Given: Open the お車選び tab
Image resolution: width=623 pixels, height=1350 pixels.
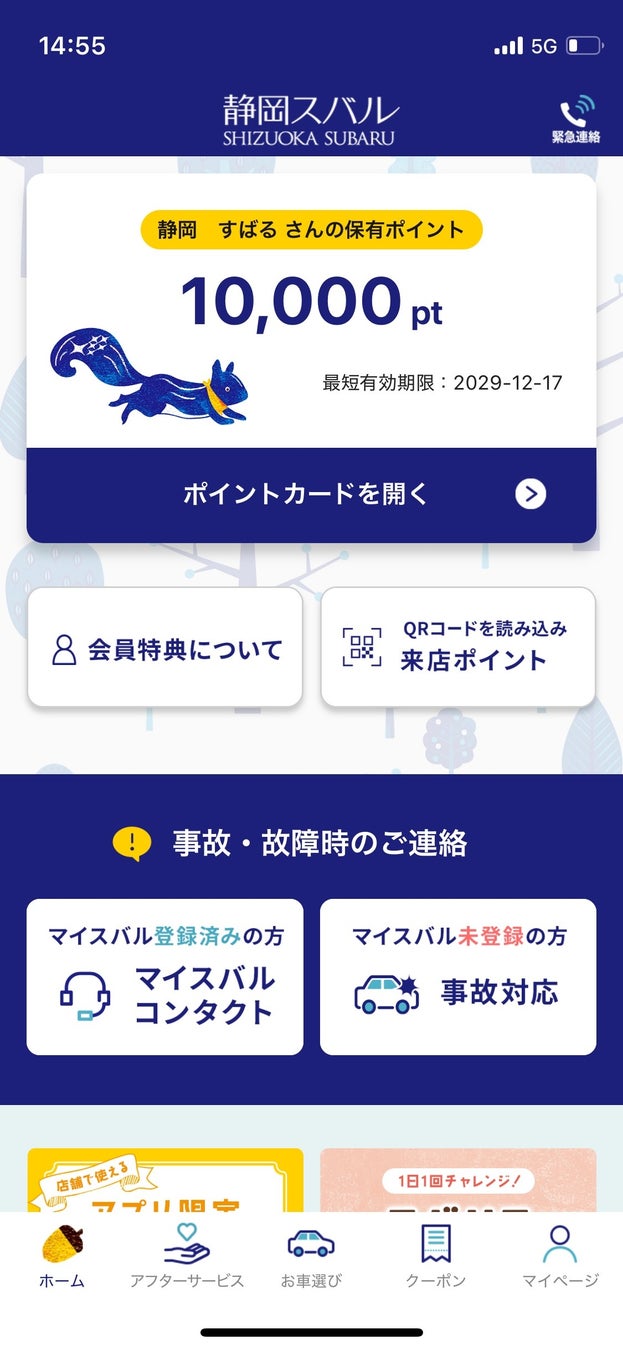Looking at the screenshot, I should pyautogui.click(x=311, y=1256).
